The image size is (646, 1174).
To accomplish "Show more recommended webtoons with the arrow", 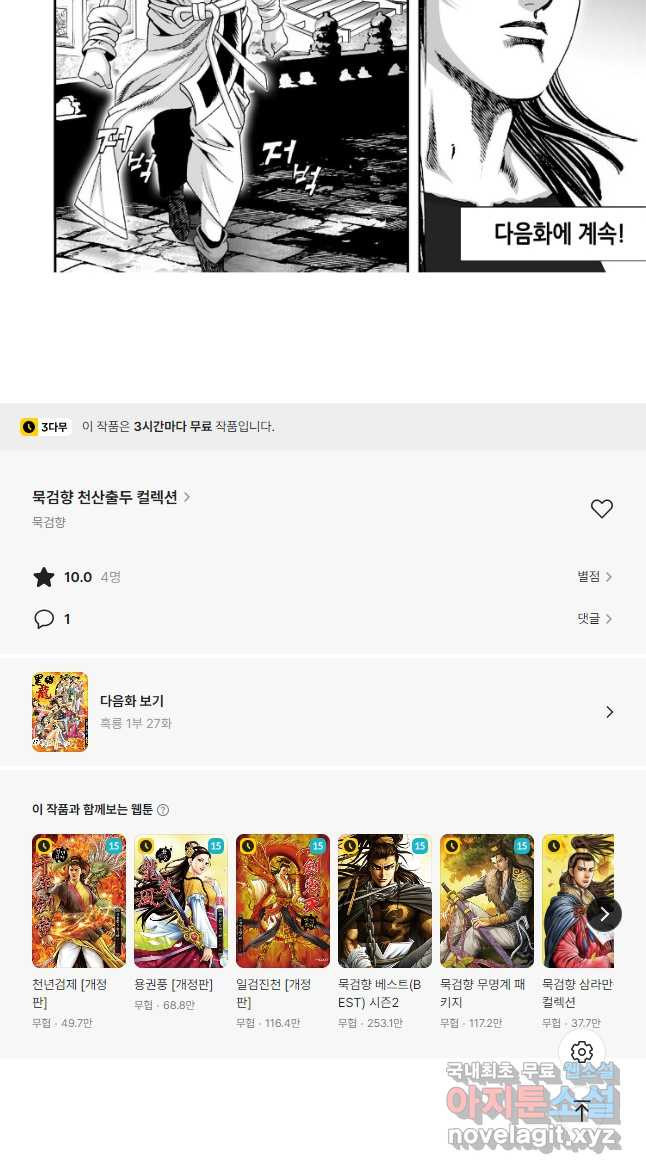I will (x=604, y=913).
